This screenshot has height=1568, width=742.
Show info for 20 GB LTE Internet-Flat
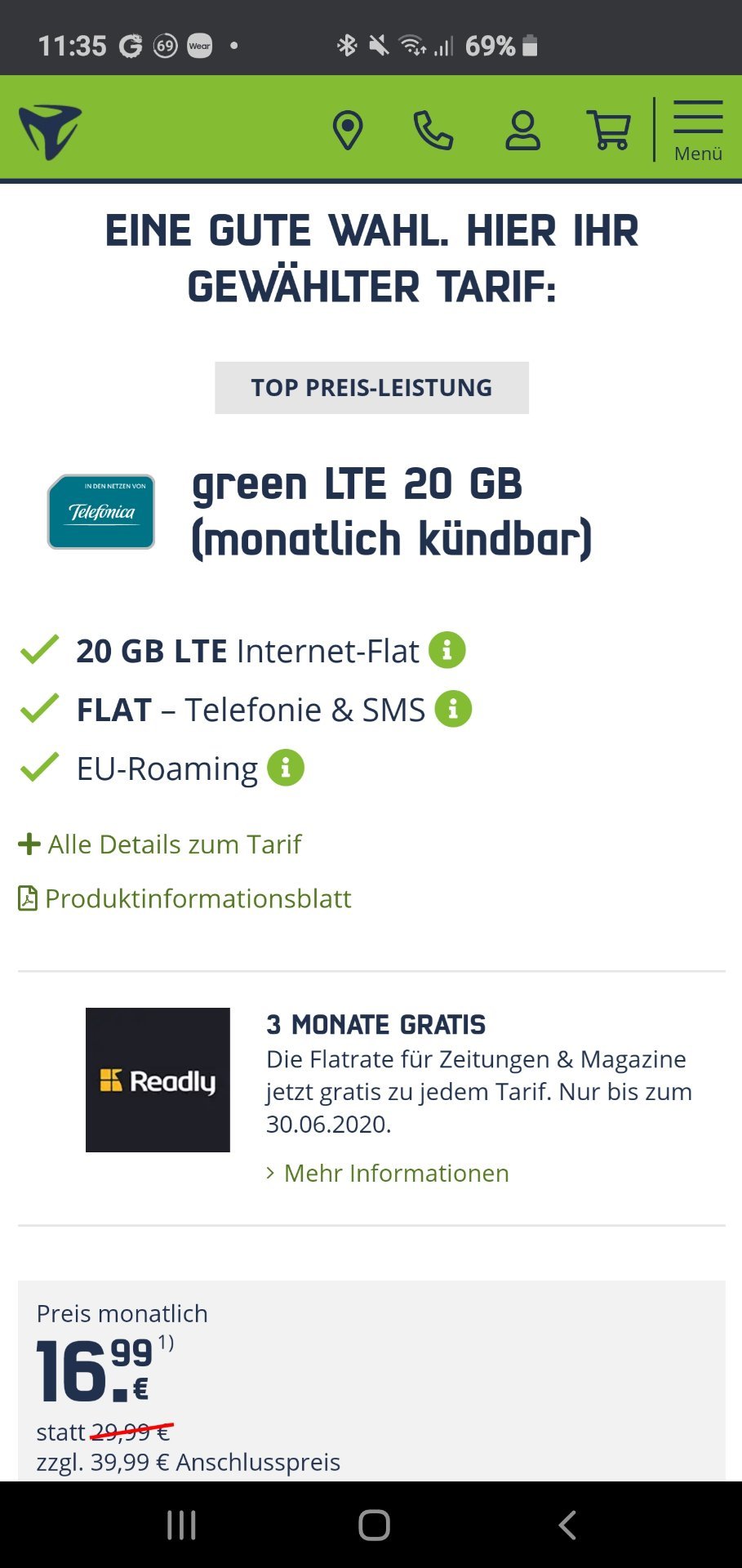point(447,650)
